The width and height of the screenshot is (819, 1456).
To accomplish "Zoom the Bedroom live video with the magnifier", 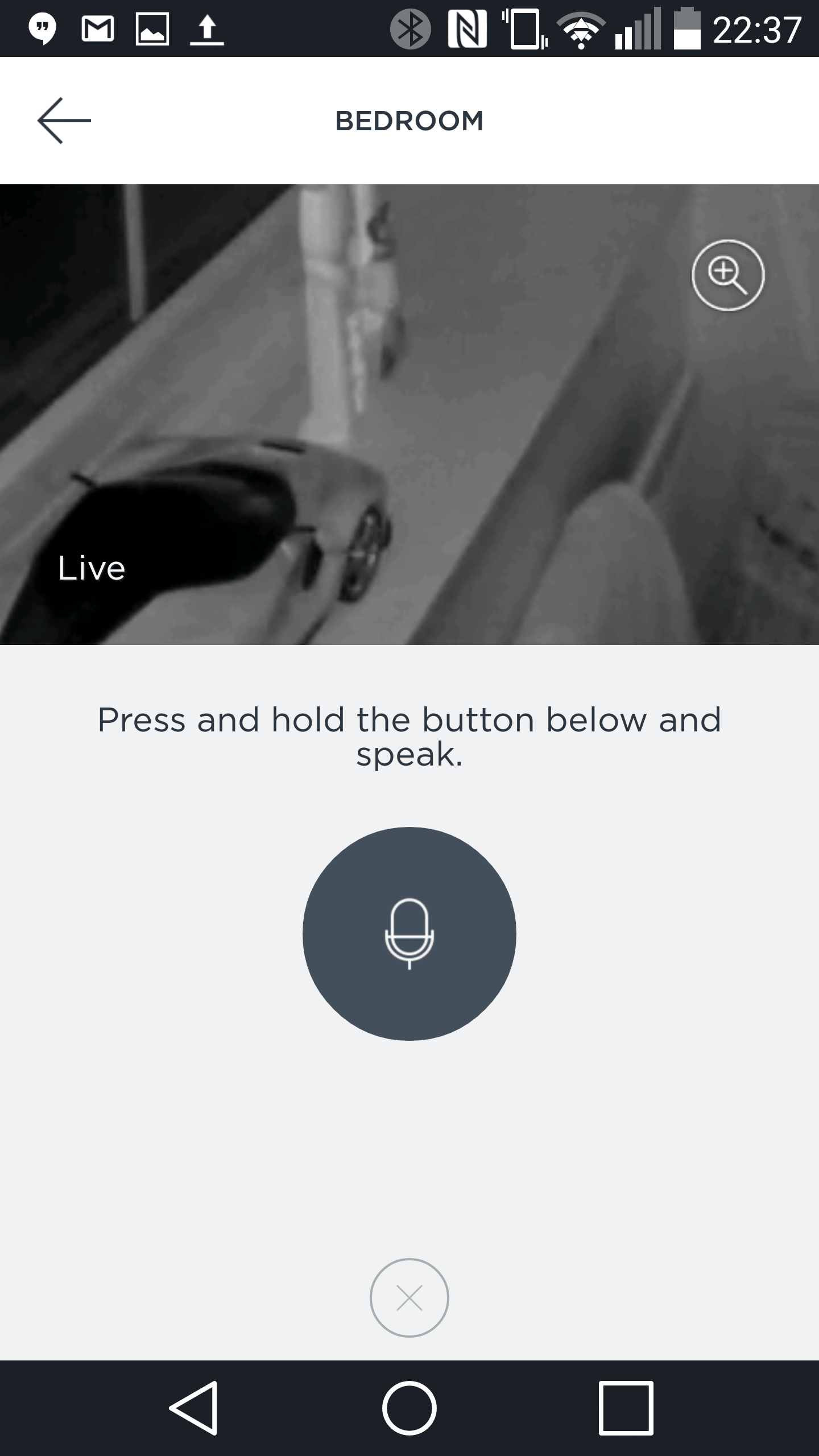I will pyautogui.click(x=727, y=276).
